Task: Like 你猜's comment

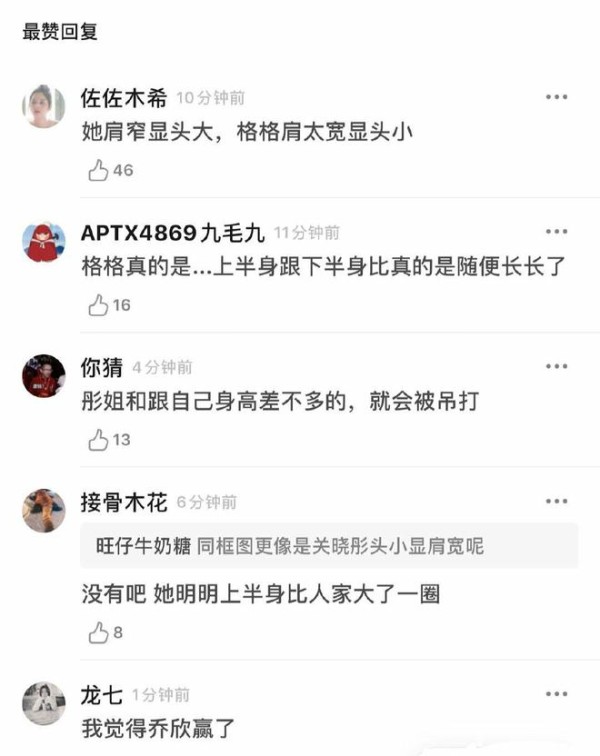Action: 98,440
